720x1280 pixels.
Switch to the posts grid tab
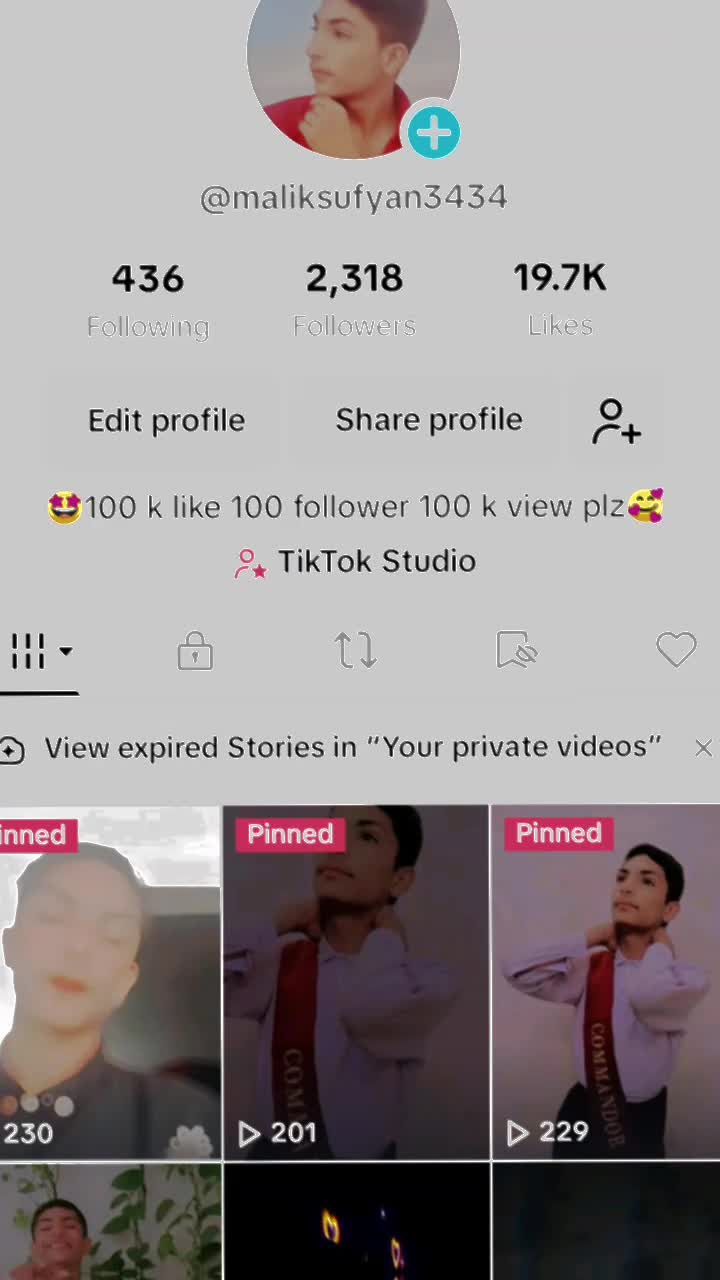(38, 652)
